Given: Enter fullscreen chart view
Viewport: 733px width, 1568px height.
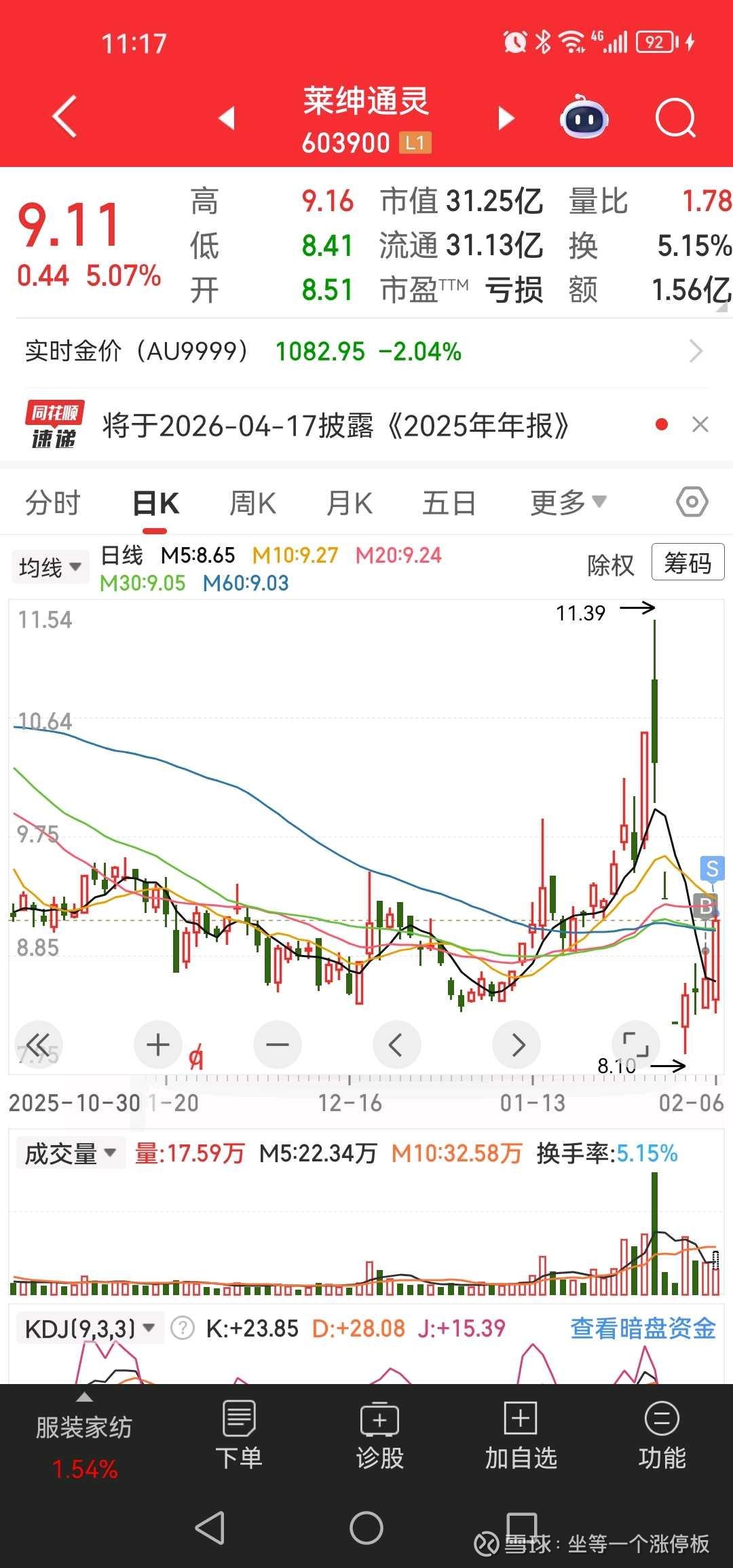Looking at the screenshot, I should tap(635, 1043).
